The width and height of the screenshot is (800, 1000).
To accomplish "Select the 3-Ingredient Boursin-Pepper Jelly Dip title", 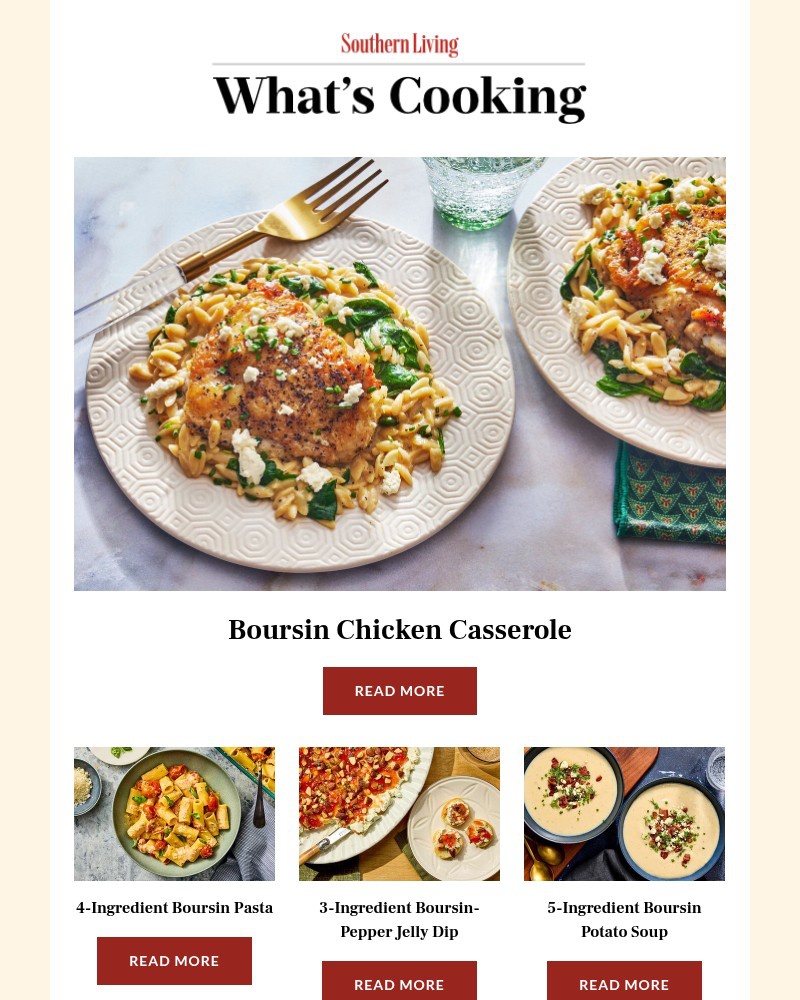I will click(x=399, y=920).
